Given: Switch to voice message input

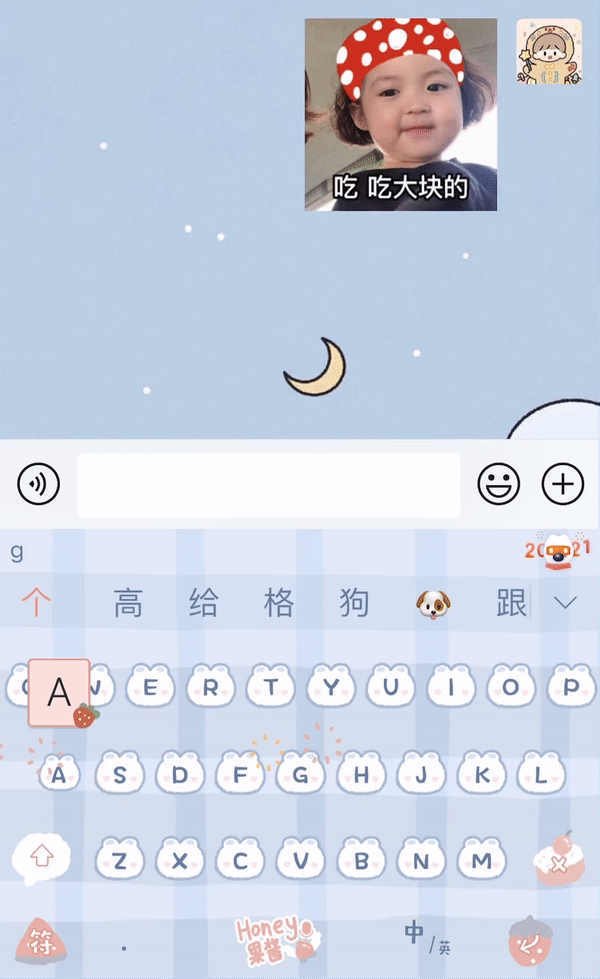Looking at the screenshot, I should (x=39, y=484).
